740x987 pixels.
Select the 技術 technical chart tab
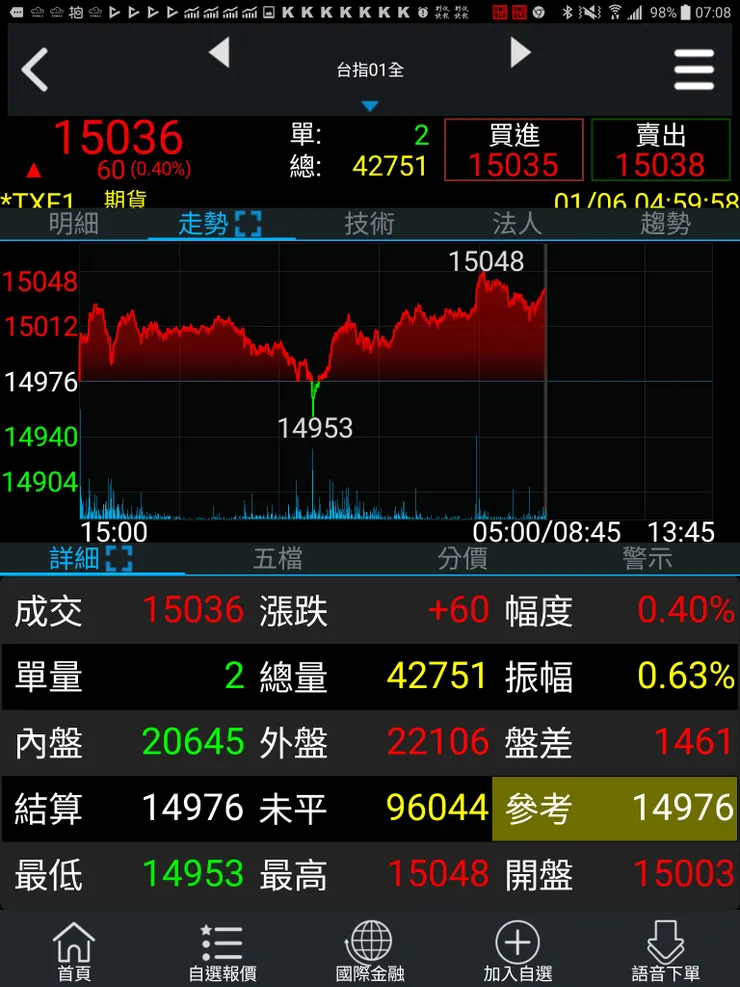369,224
